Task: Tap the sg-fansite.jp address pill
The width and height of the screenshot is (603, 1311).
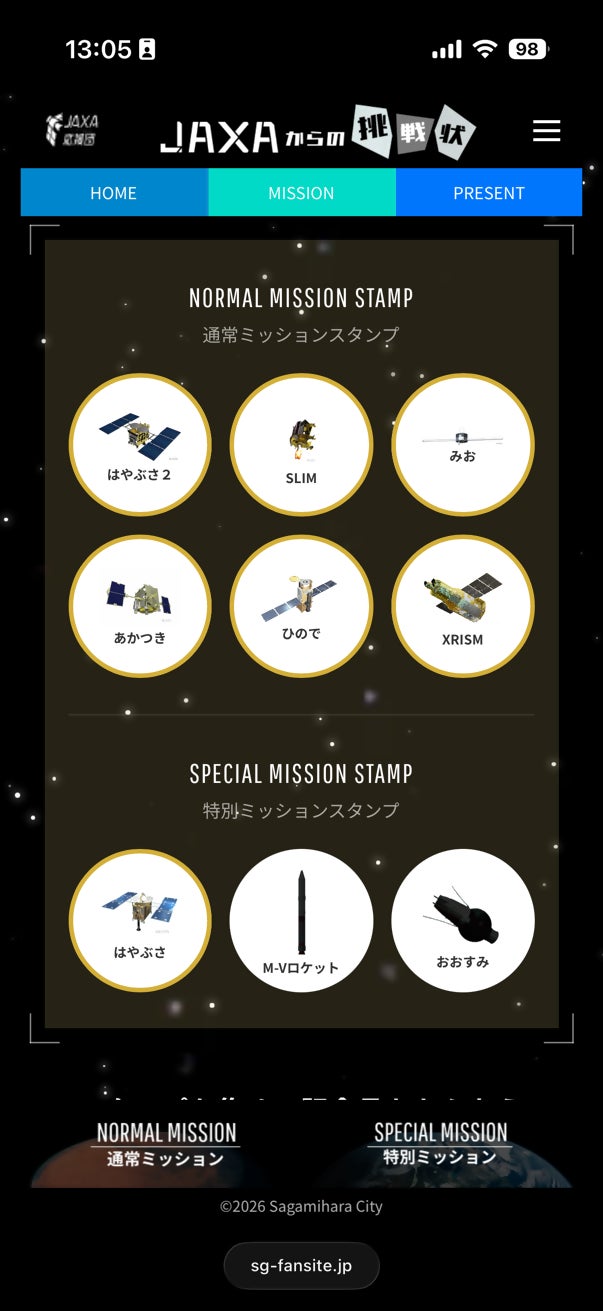Action: click(x=301, y=1266)
